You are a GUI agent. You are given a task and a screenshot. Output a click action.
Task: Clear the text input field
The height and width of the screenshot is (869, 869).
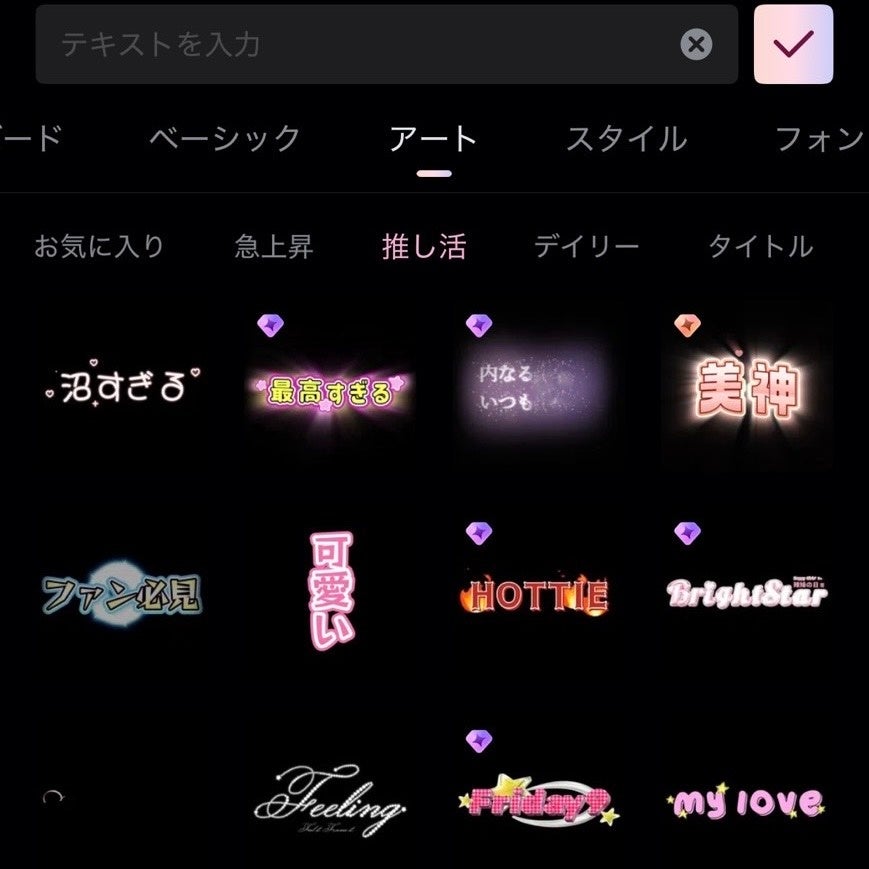pyautogui.click(x=697, y=45)
